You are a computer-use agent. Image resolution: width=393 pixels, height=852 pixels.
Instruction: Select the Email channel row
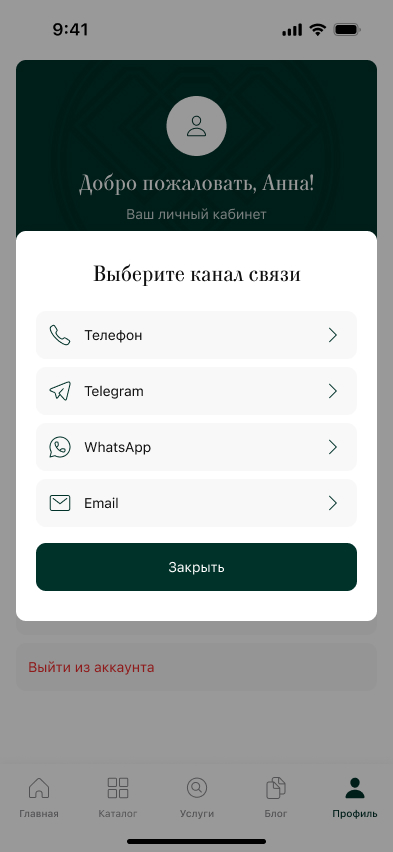coord(196,503)
